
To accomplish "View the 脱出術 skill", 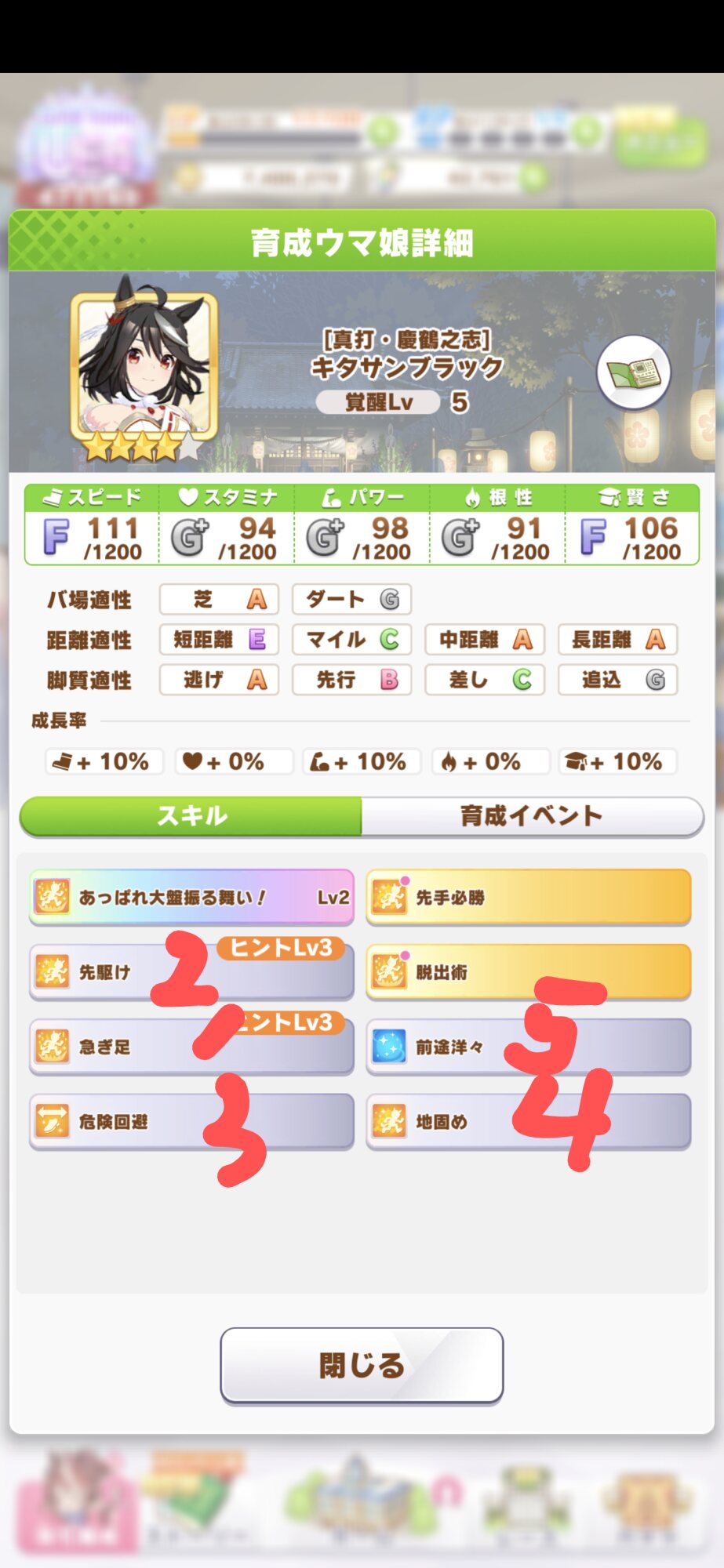I will click(529, 972).
